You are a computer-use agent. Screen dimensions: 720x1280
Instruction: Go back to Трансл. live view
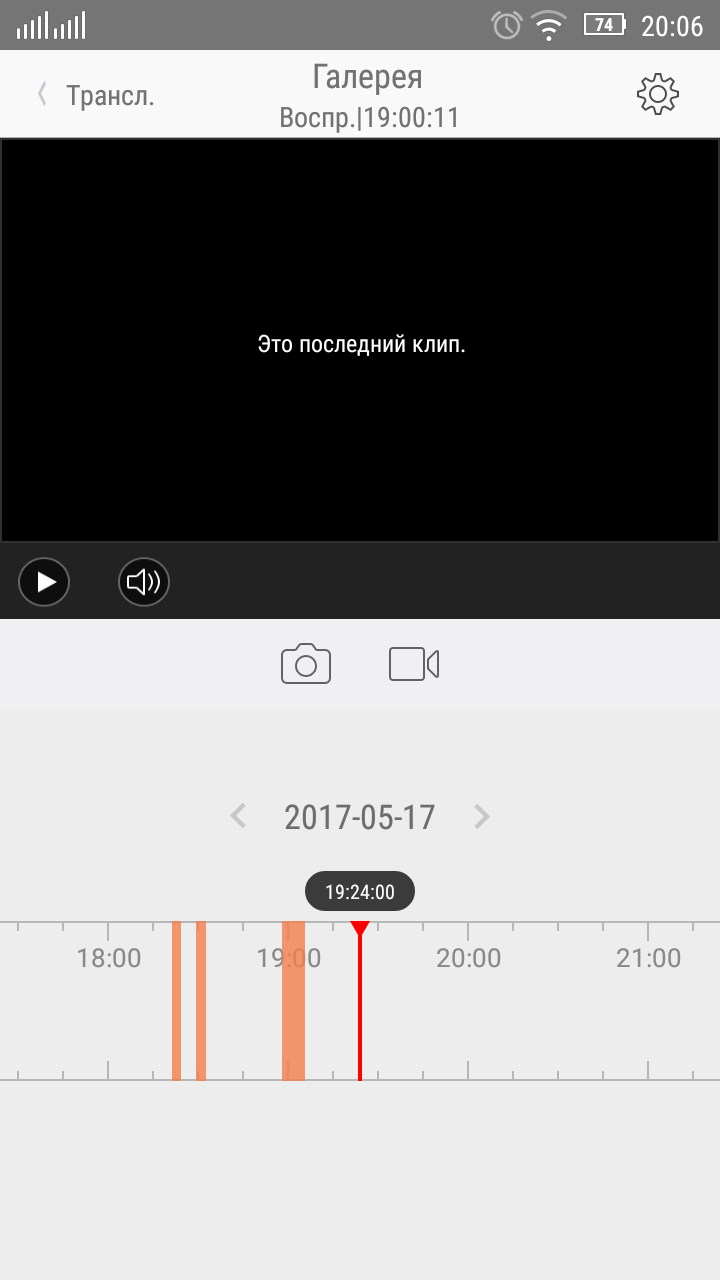coord(95,95)
